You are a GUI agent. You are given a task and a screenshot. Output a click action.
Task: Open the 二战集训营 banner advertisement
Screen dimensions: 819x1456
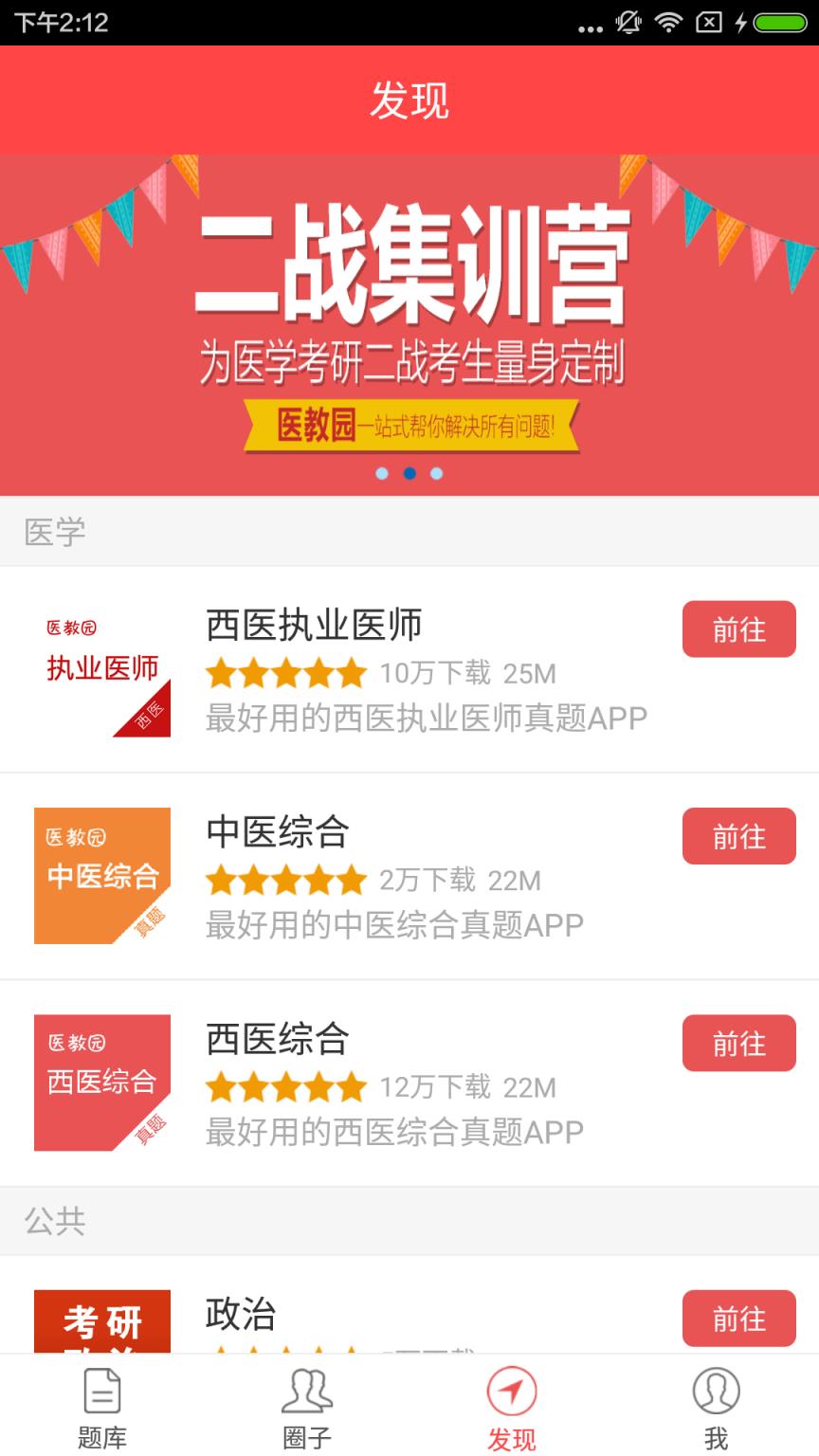pos(409,303)
